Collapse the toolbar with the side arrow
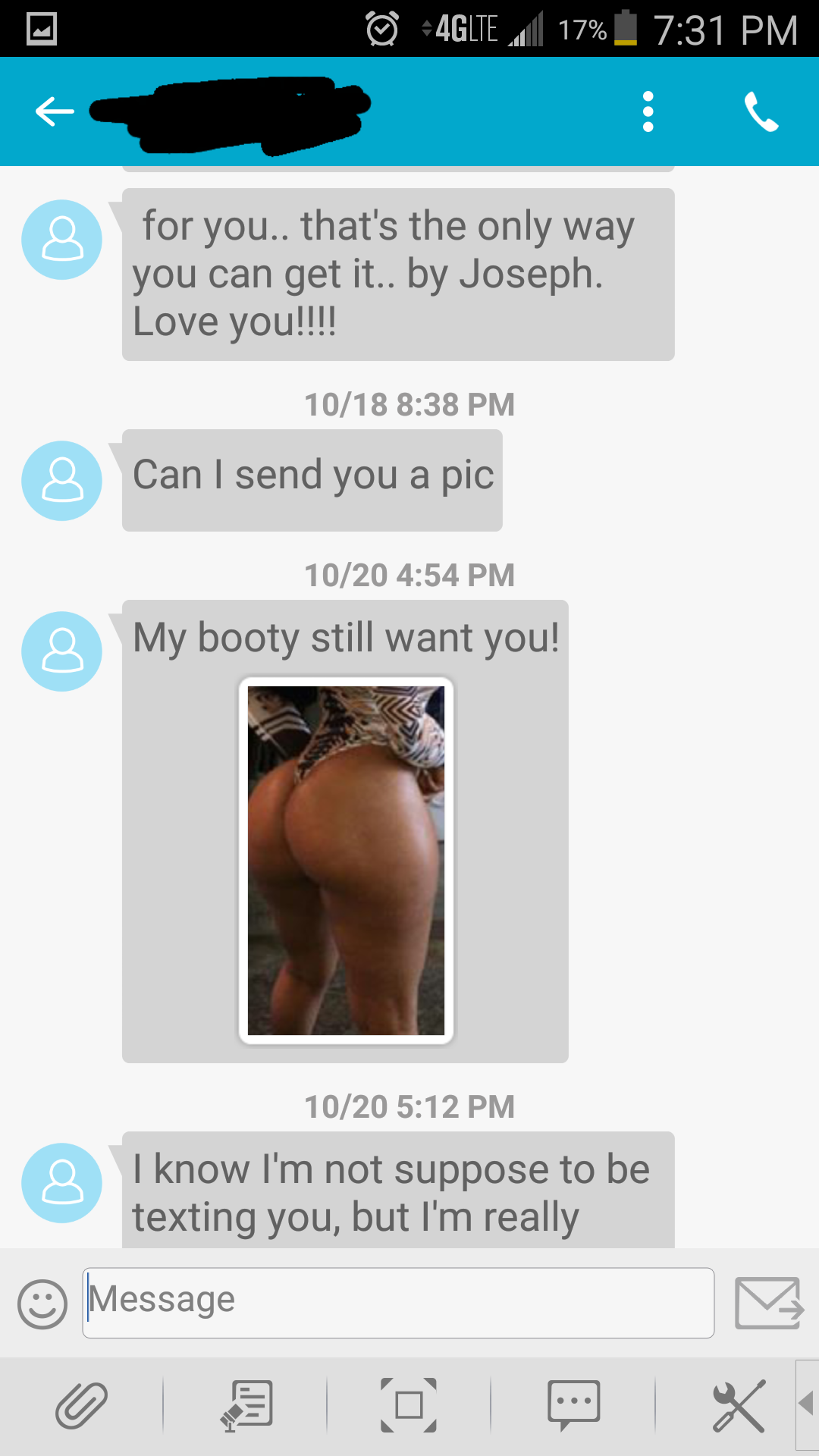Viewport: 819px width, 1456px height. (806, 1404)
